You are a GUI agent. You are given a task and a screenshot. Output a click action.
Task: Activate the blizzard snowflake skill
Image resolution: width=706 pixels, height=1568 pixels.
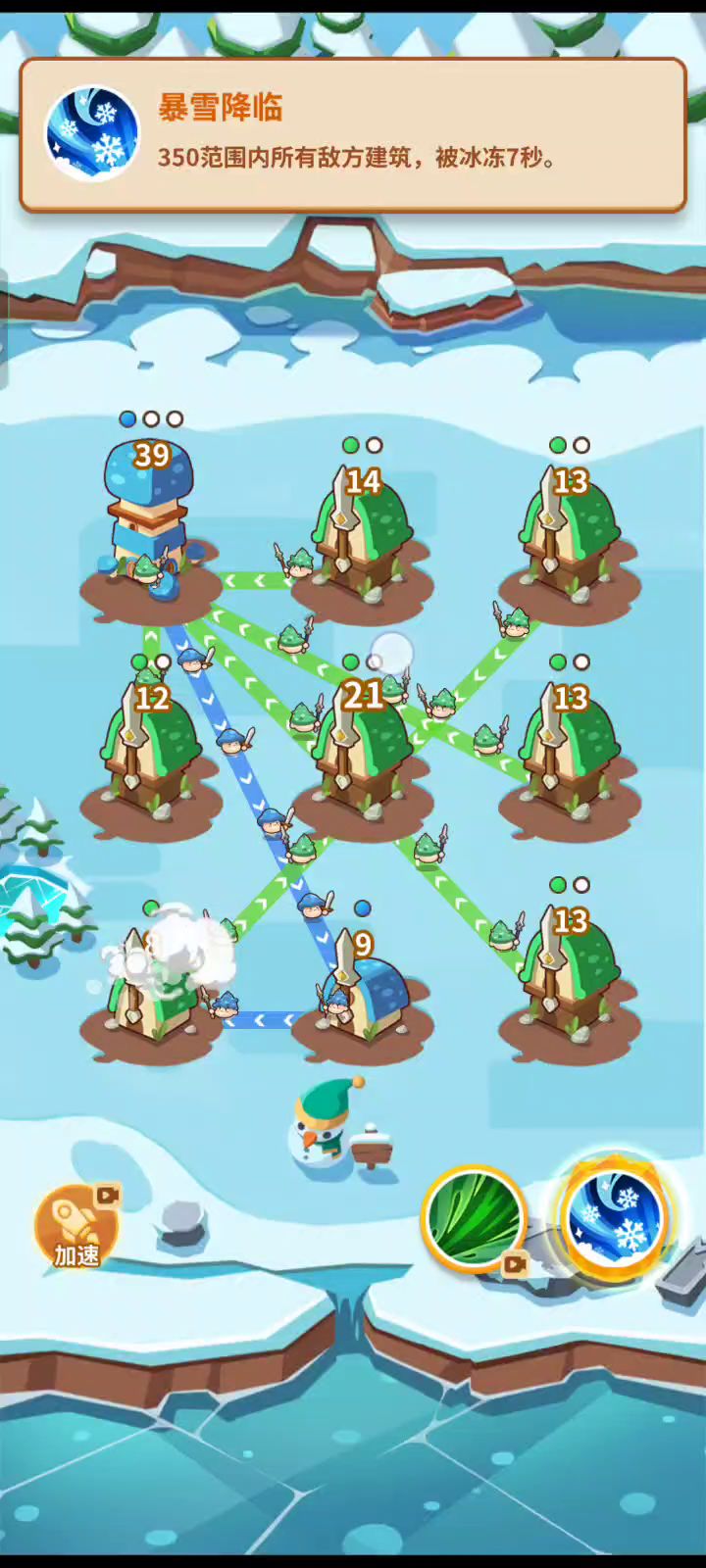point(615,1218)
